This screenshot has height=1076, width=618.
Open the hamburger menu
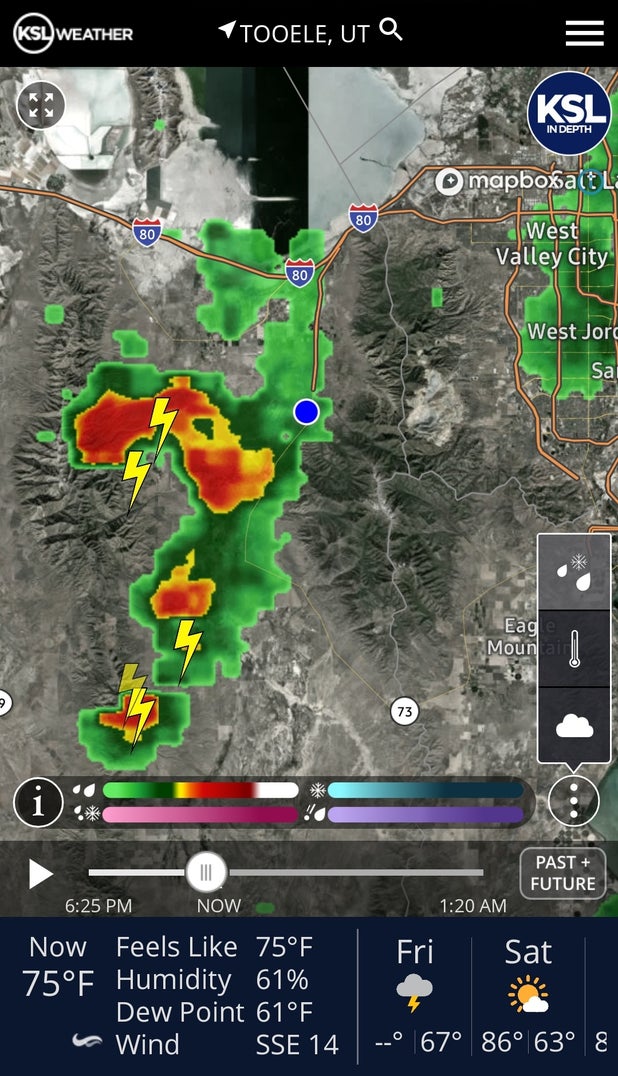585,33
